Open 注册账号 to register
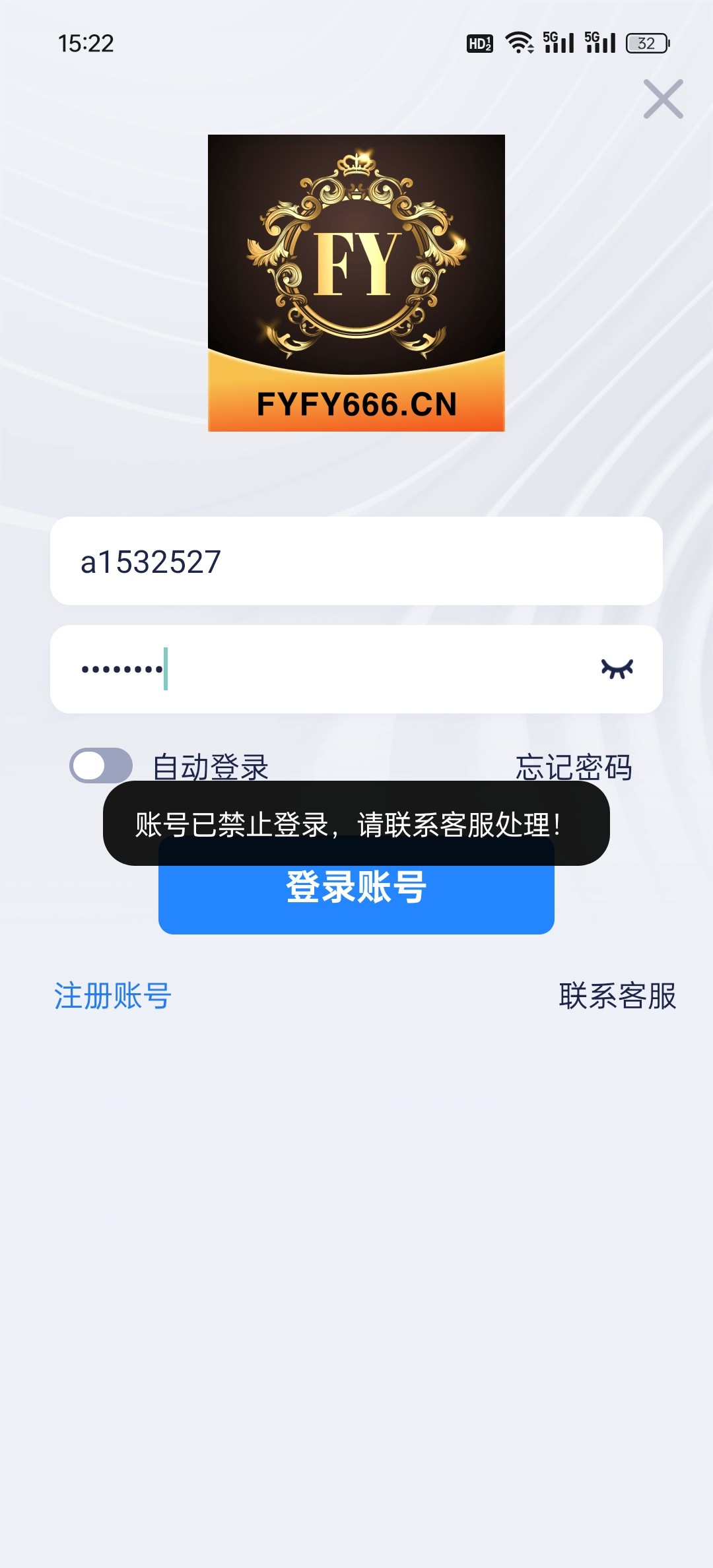The width and height of the screenshot is (713, 1568). [x=113, y=995]
